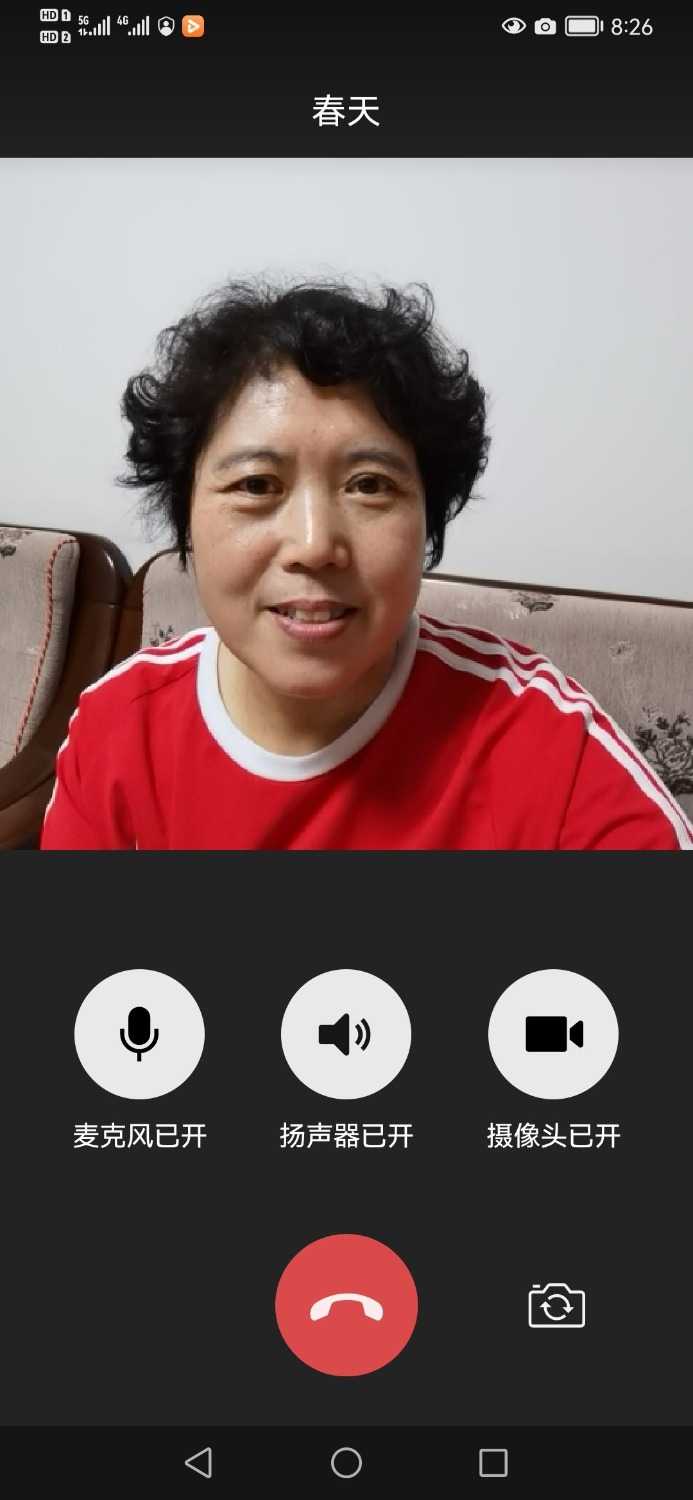693x1500 pixels.
Task: Go back with system back button
Action: [x=199, y=1463]
